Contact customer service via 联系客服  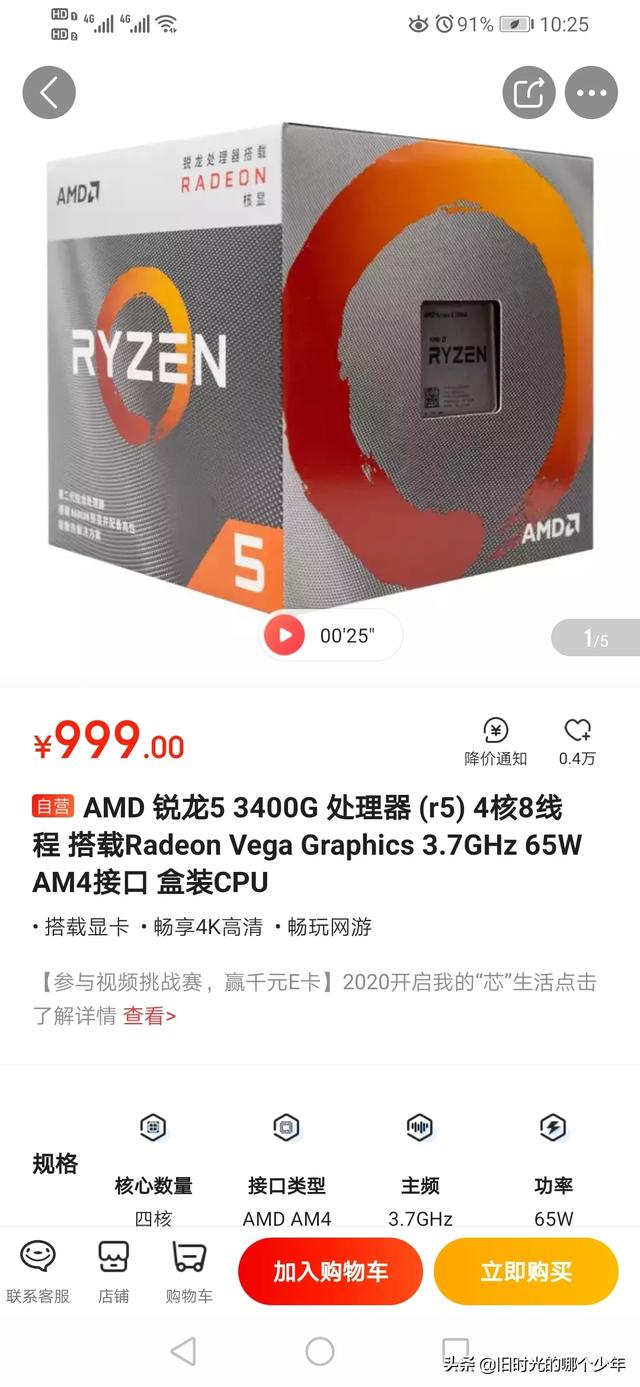(38, 1271)
